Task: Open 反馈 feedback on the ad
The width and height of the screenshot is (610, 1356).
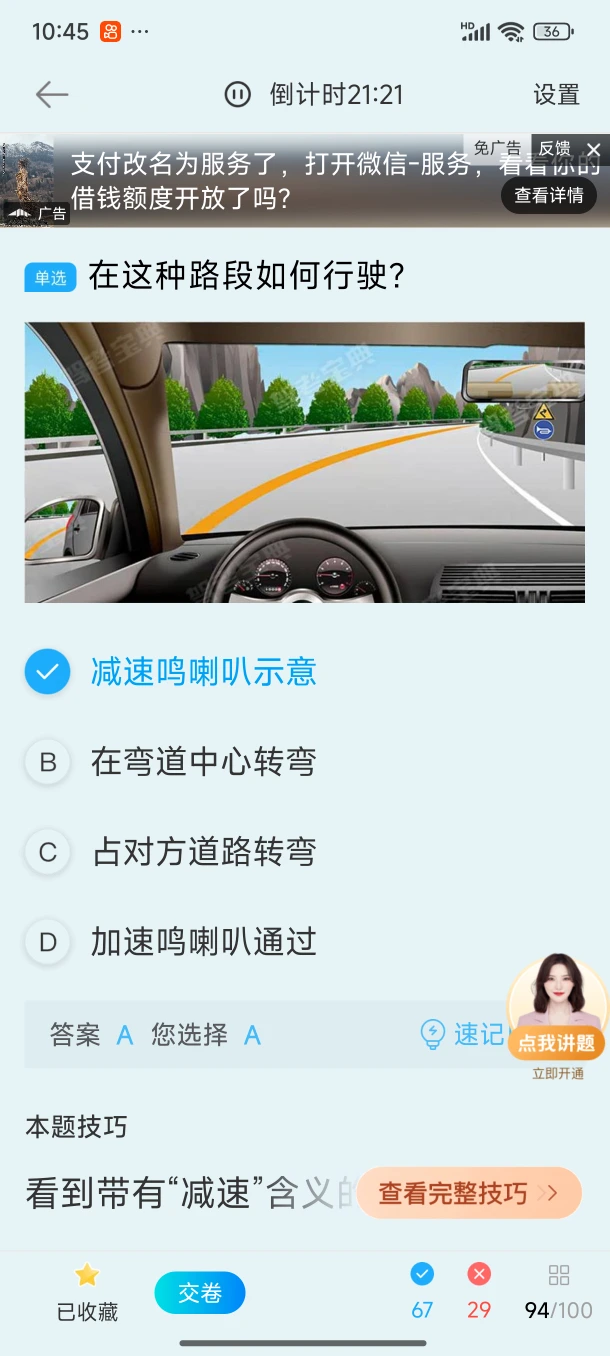Action: [x=554, y=148]
